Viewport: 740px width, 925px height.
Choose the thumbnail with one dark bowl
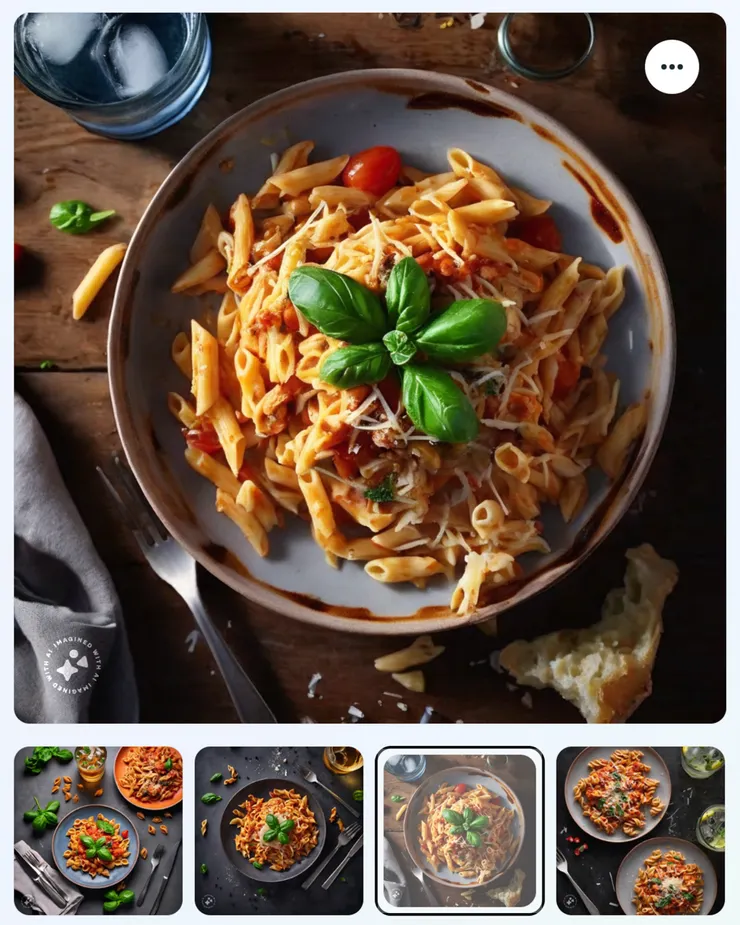279,830
